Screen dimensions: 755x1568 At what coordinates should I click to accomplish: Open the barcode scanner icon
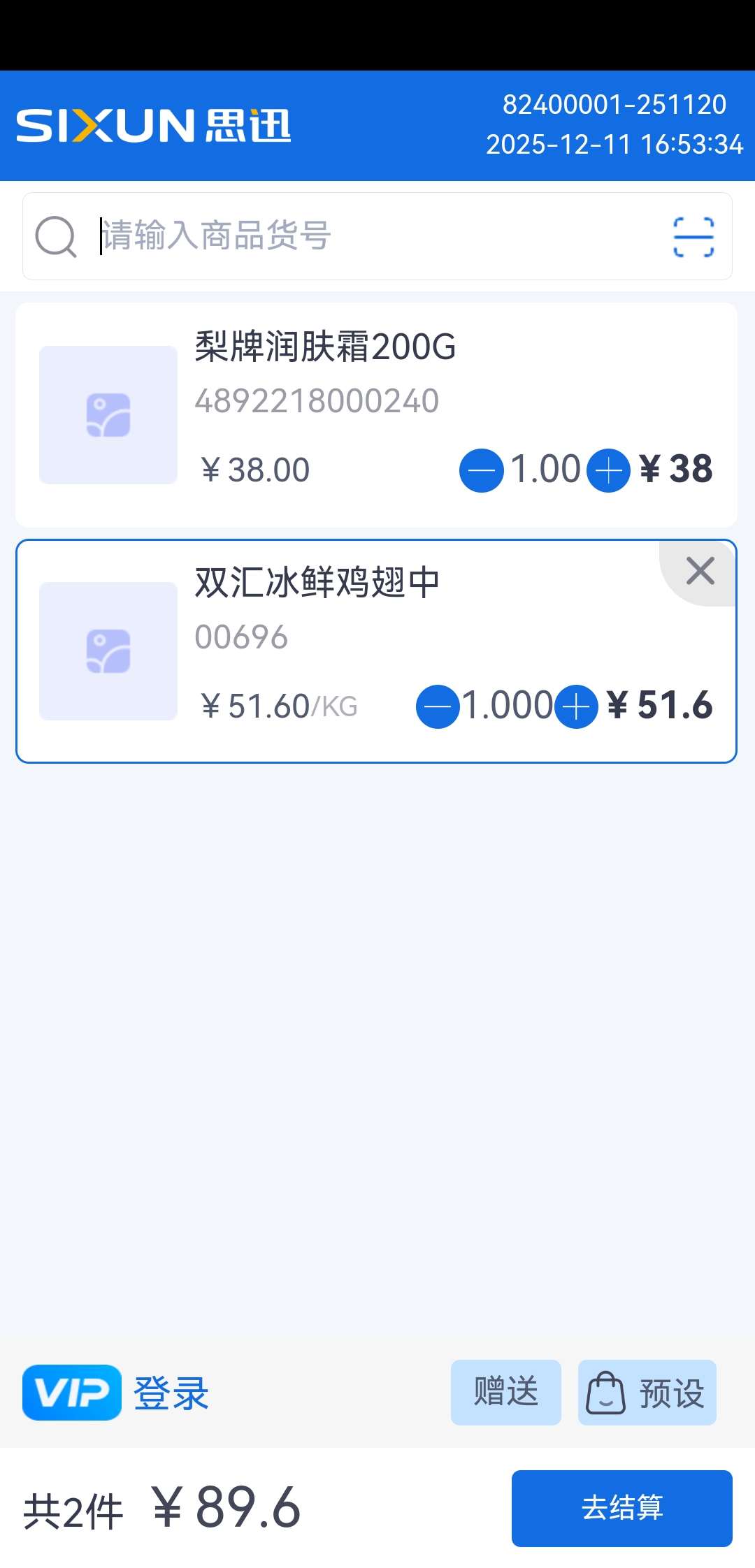[x=693, y=237]
